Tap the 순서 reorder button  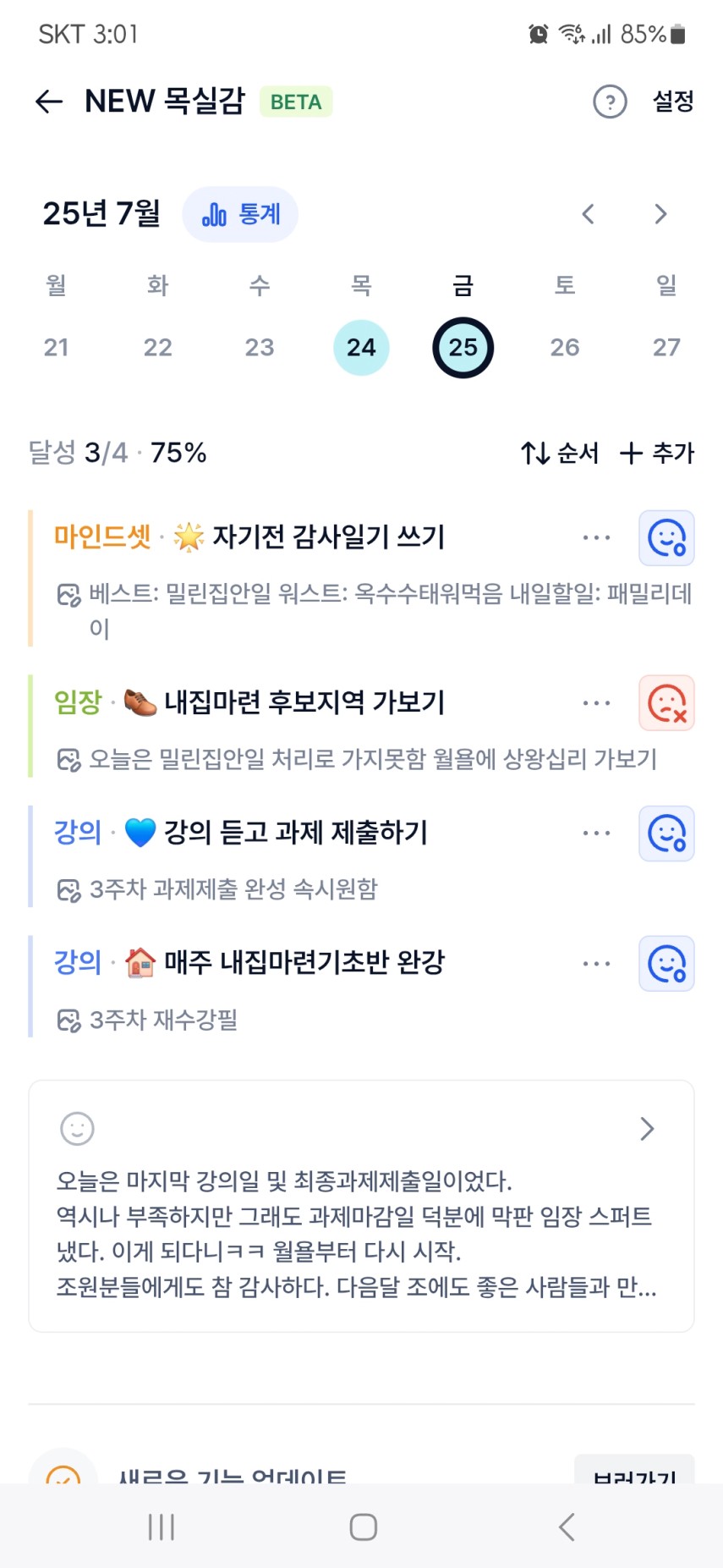[559, 454]
